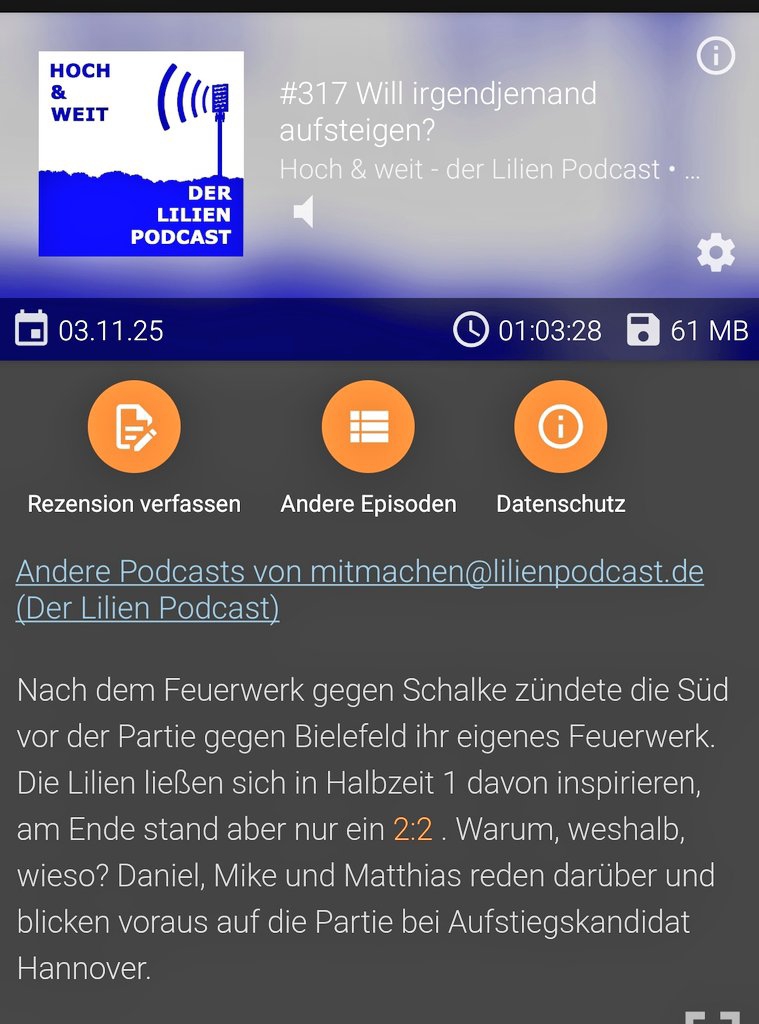759x1024 pixels.
Task: Open the episode info icon
Action: (715, 57)
